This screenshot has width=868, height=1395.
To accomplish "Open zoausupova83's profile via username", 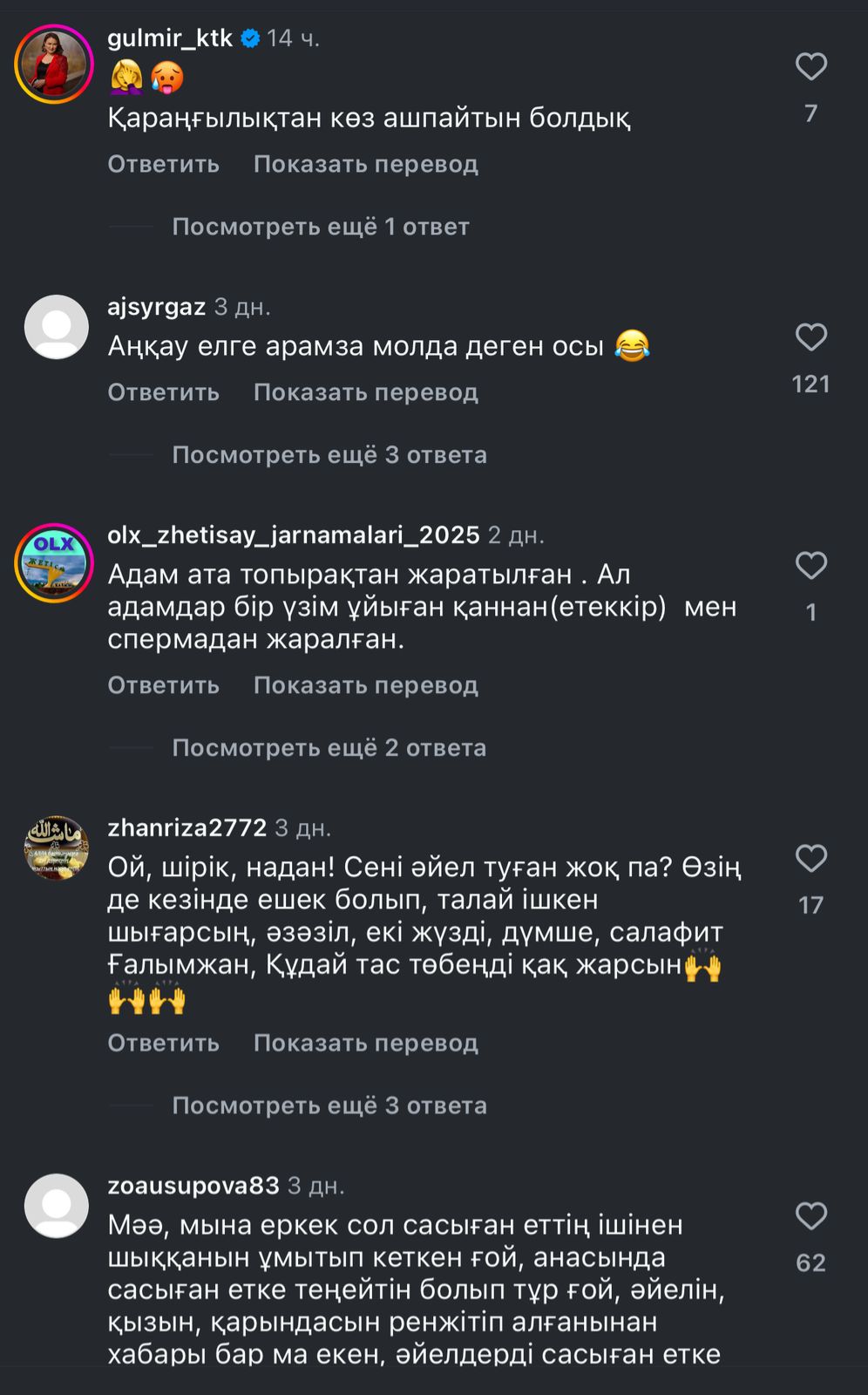I will 193,1186.
